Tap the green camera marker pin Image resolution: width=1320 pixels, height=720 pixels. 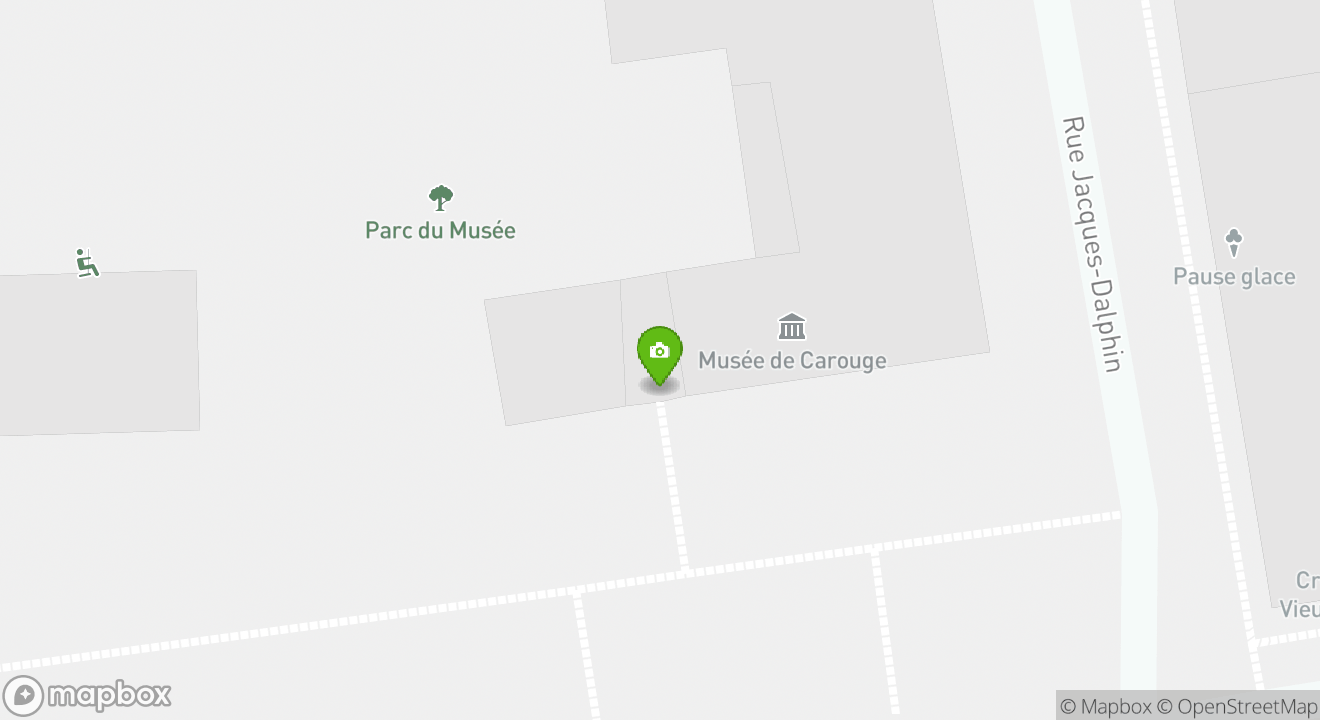[659, 353]
